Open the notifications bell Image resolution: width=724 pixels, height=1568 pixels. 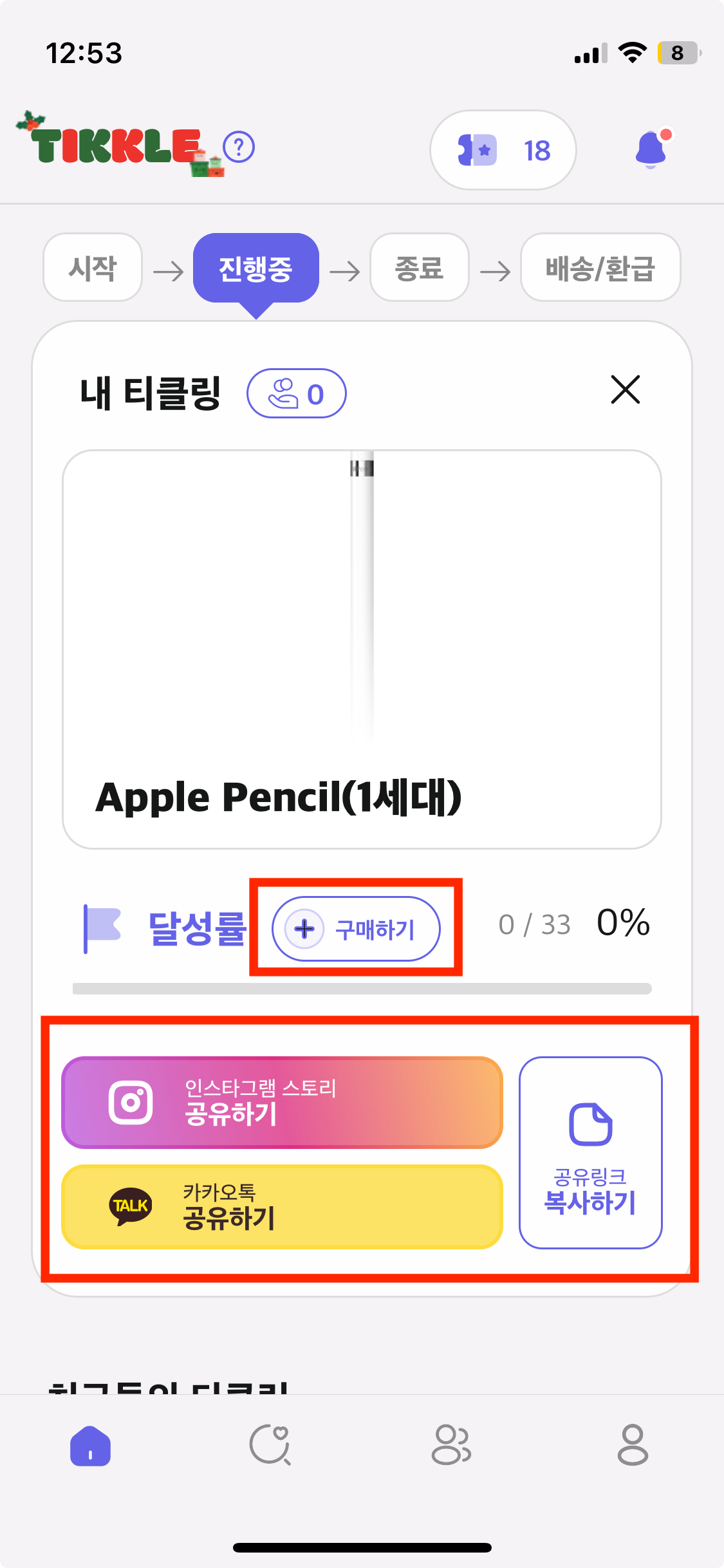pyautogui.click(x=651, y=149)
